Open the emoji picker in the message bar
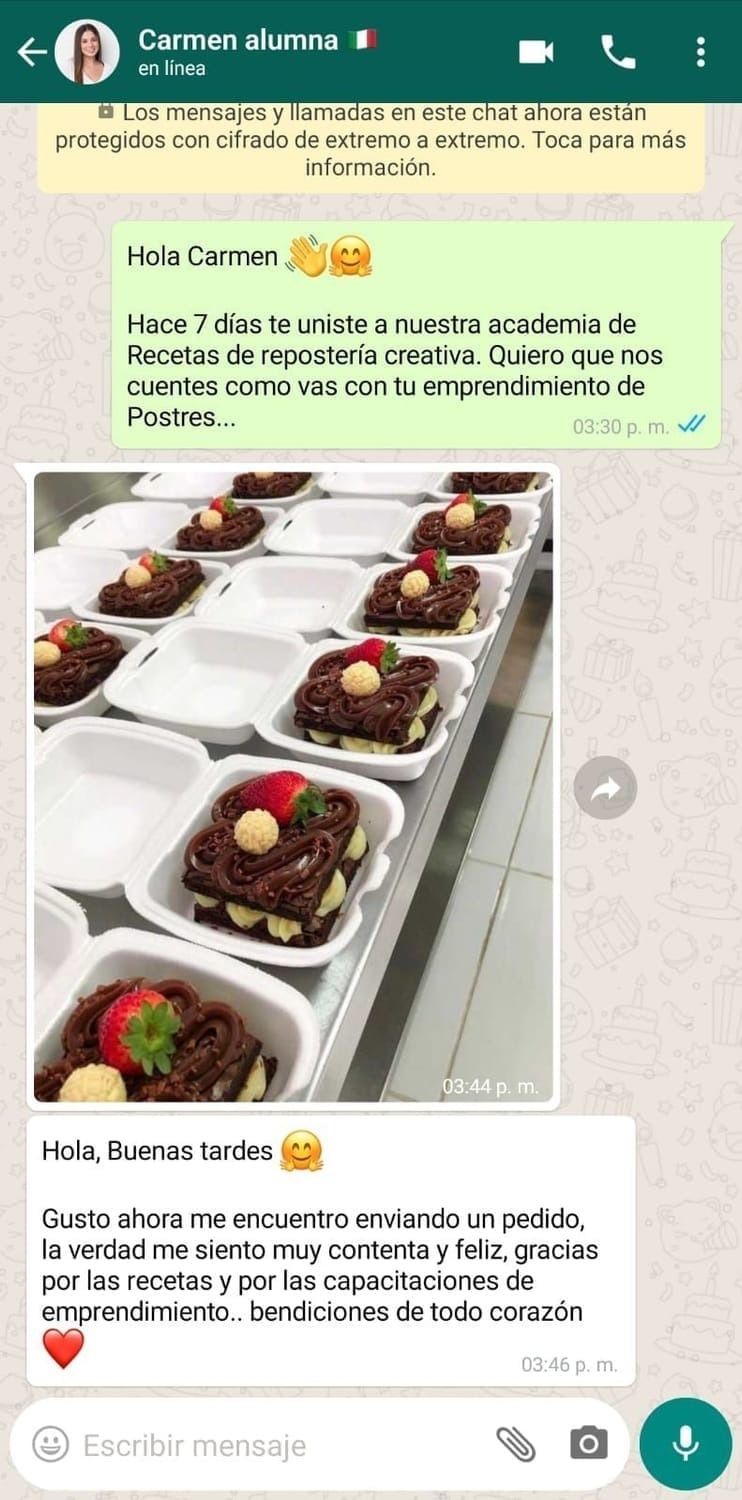This screenshot has height=1500, width=742. coord(48,1444)
